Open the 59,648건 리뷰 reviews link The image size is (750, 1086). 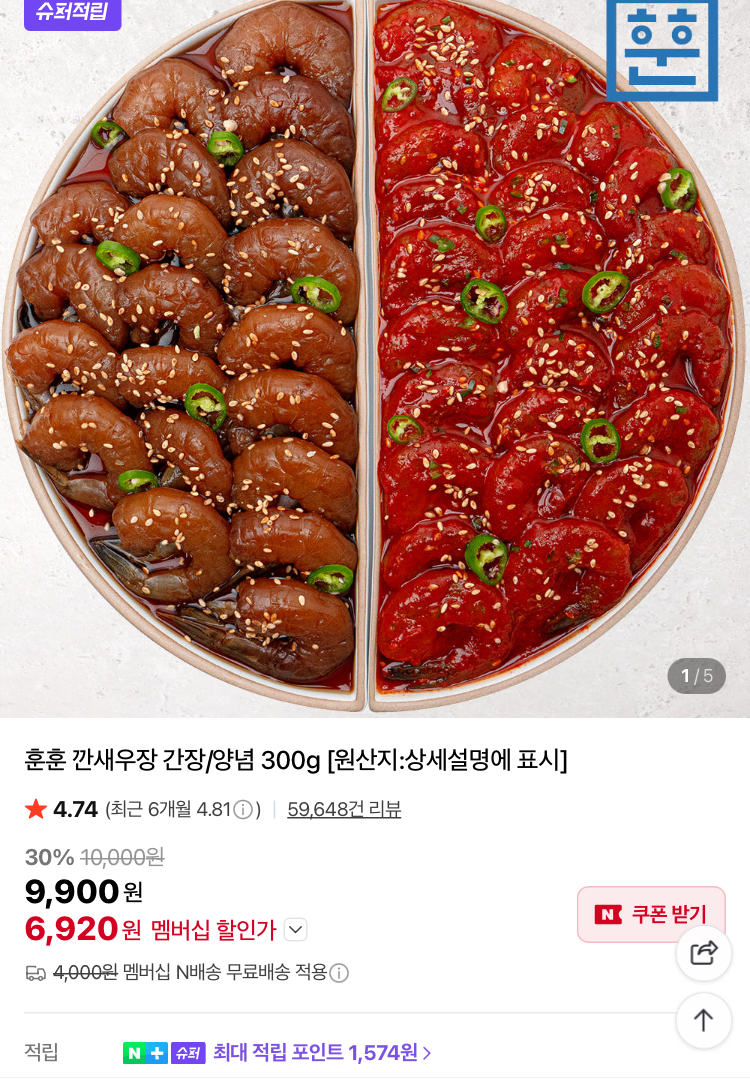tap(344, 810)
